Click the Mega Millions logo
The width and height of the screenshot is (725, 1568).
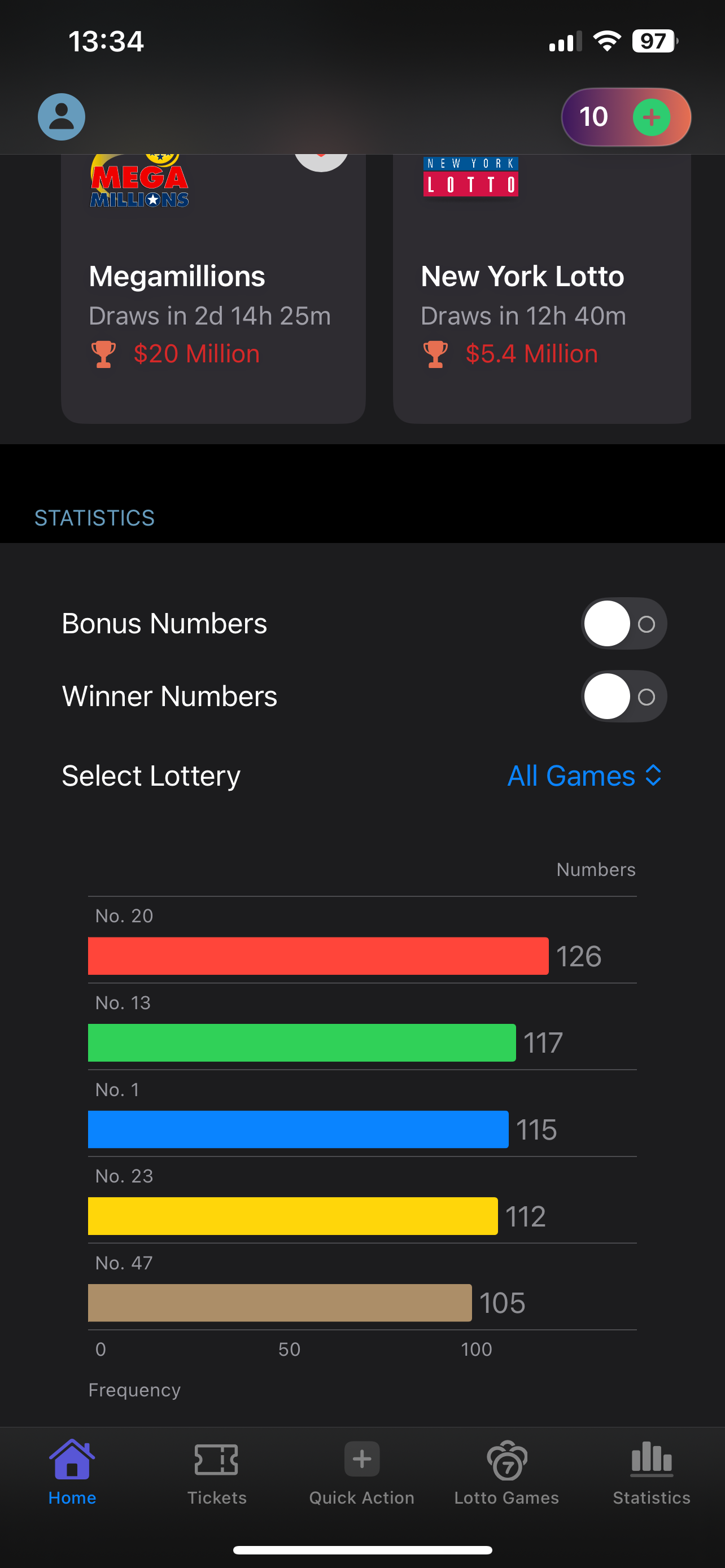[x=139, y=181]
